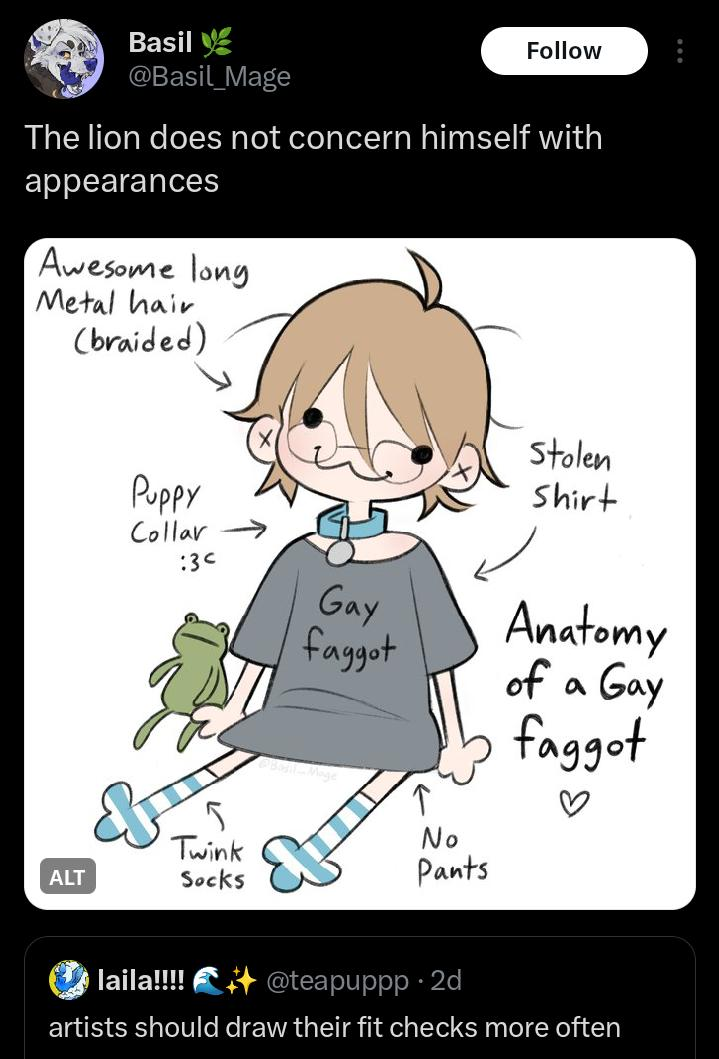Open the post's overflow menu

coord(680,51)
